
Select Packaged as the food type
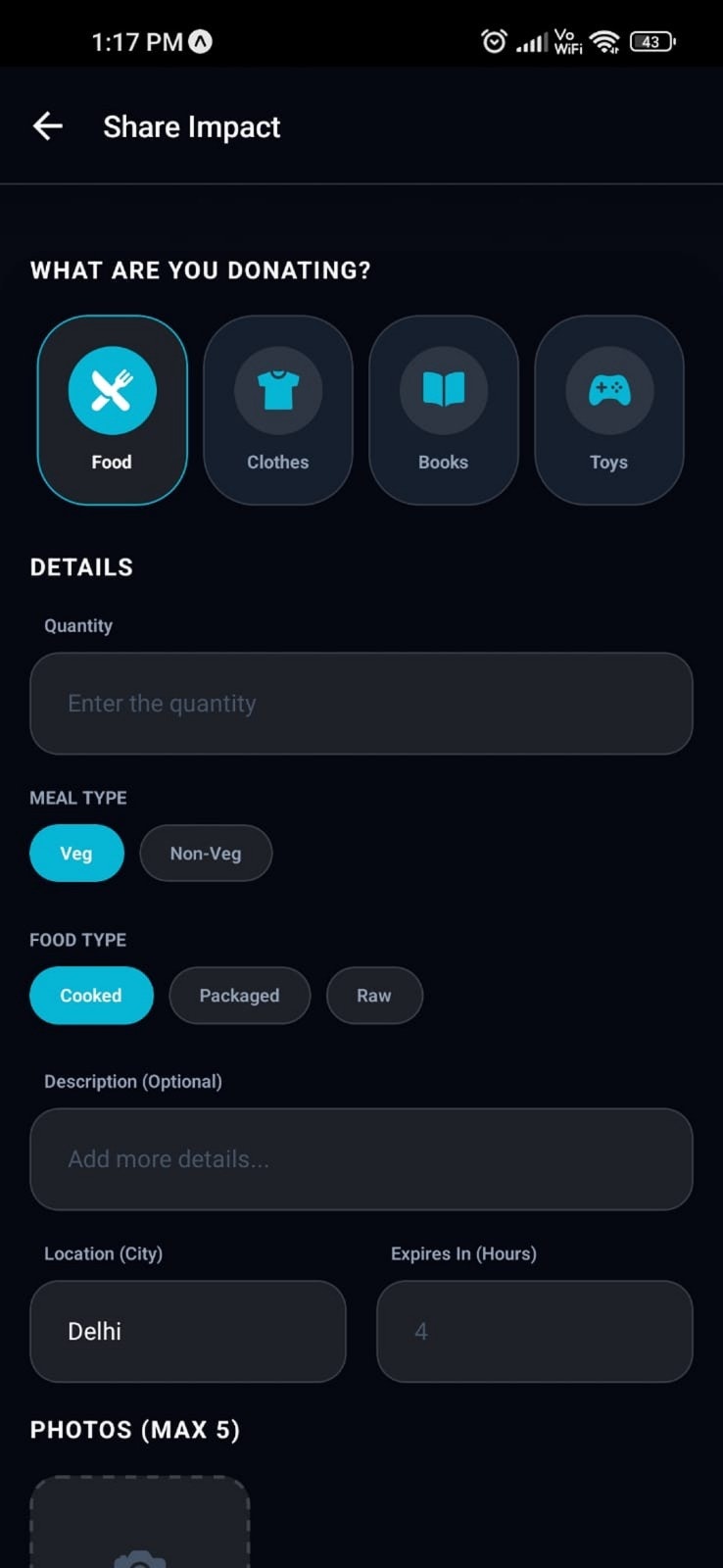[239, 995]
